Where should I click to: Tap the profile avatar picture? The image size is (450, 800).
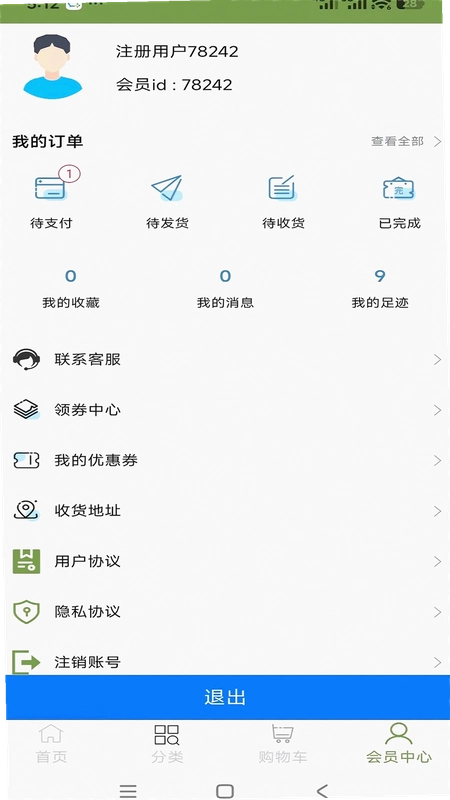[x=53, y=66]
